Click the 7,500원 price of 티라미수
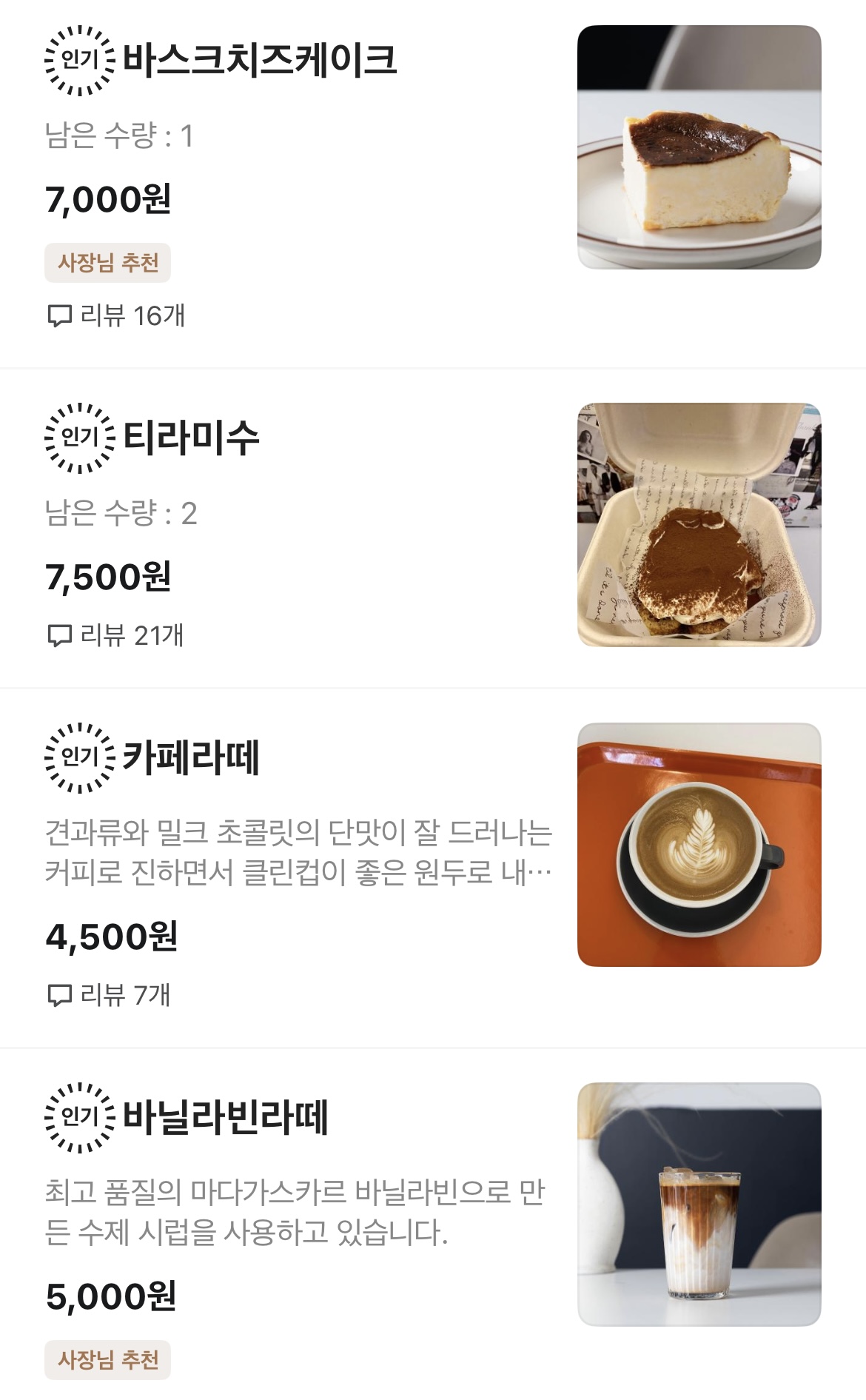866x1400 pixels. (107, 580)
